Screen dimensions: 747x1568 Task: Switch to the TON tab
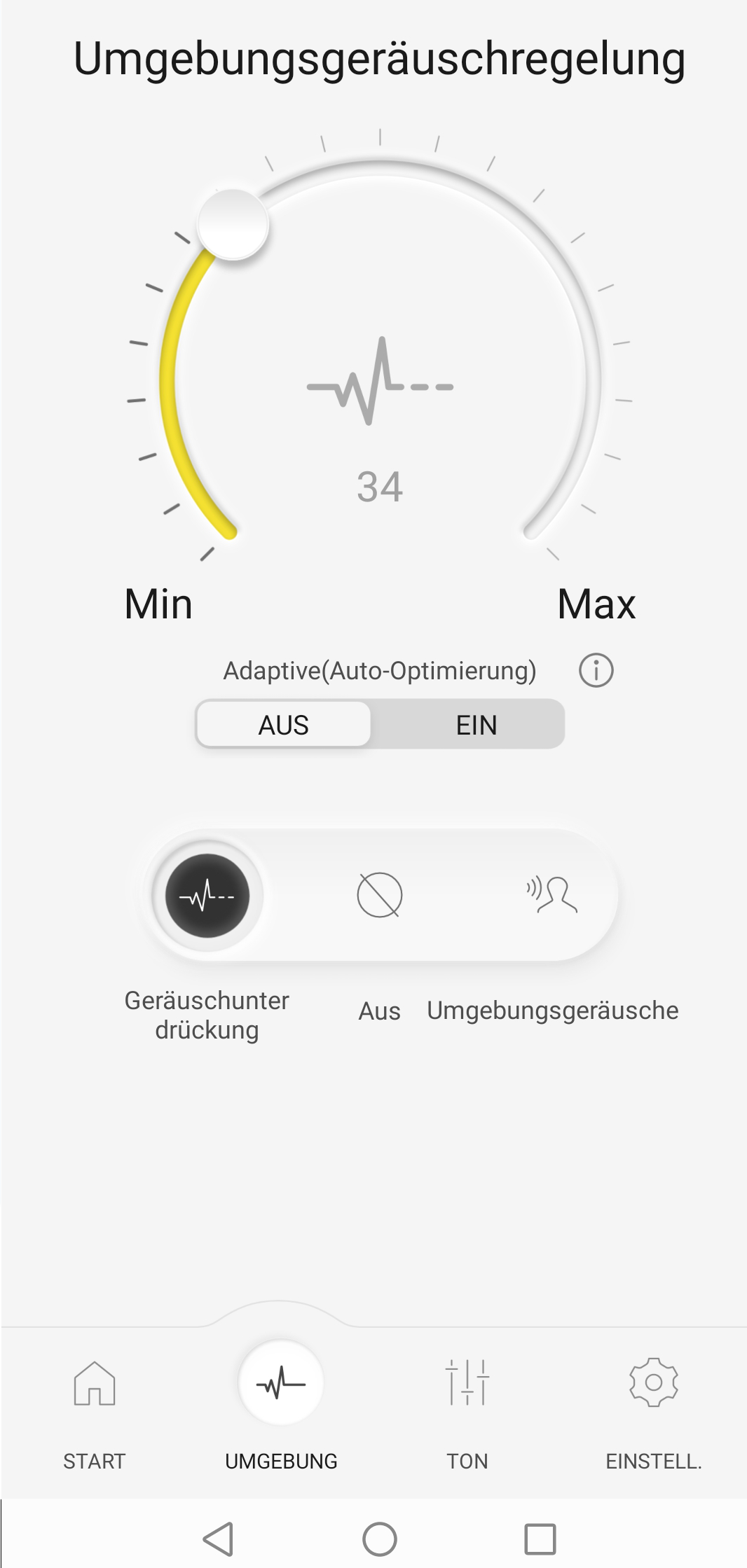pos(467,1410)
